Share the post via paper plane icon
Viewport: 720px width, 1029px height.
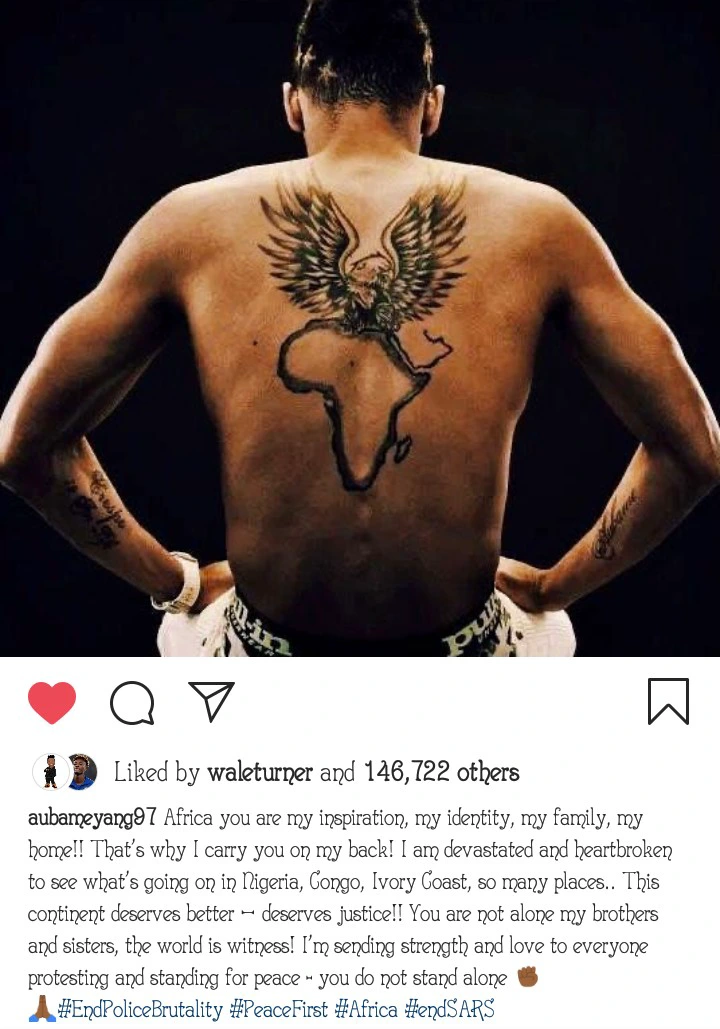pyautogui.click(x=211, y=701)
